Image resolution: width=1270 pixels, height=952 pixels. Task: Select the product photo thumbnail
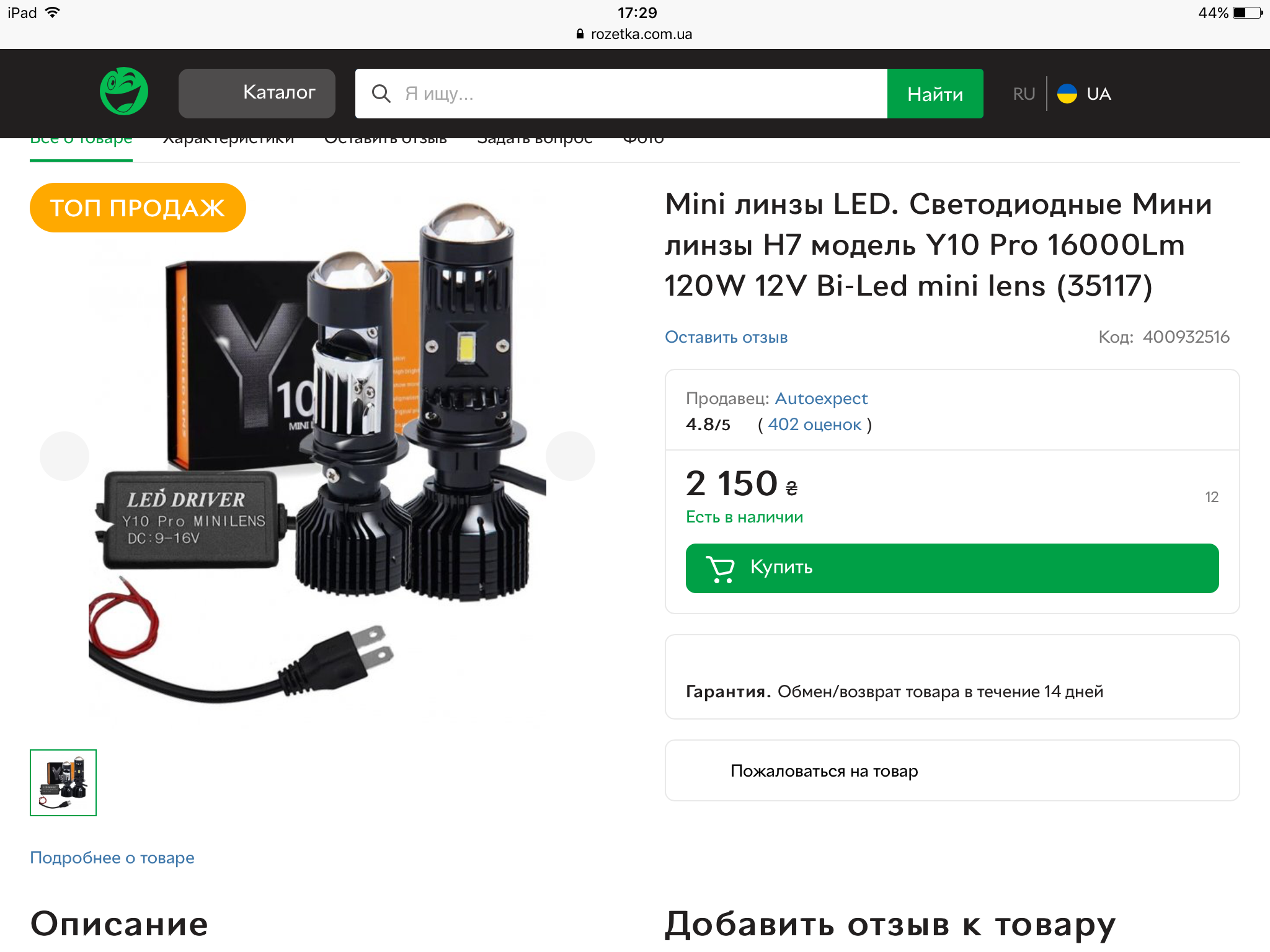pyautogui.click(x=63, y=782)
